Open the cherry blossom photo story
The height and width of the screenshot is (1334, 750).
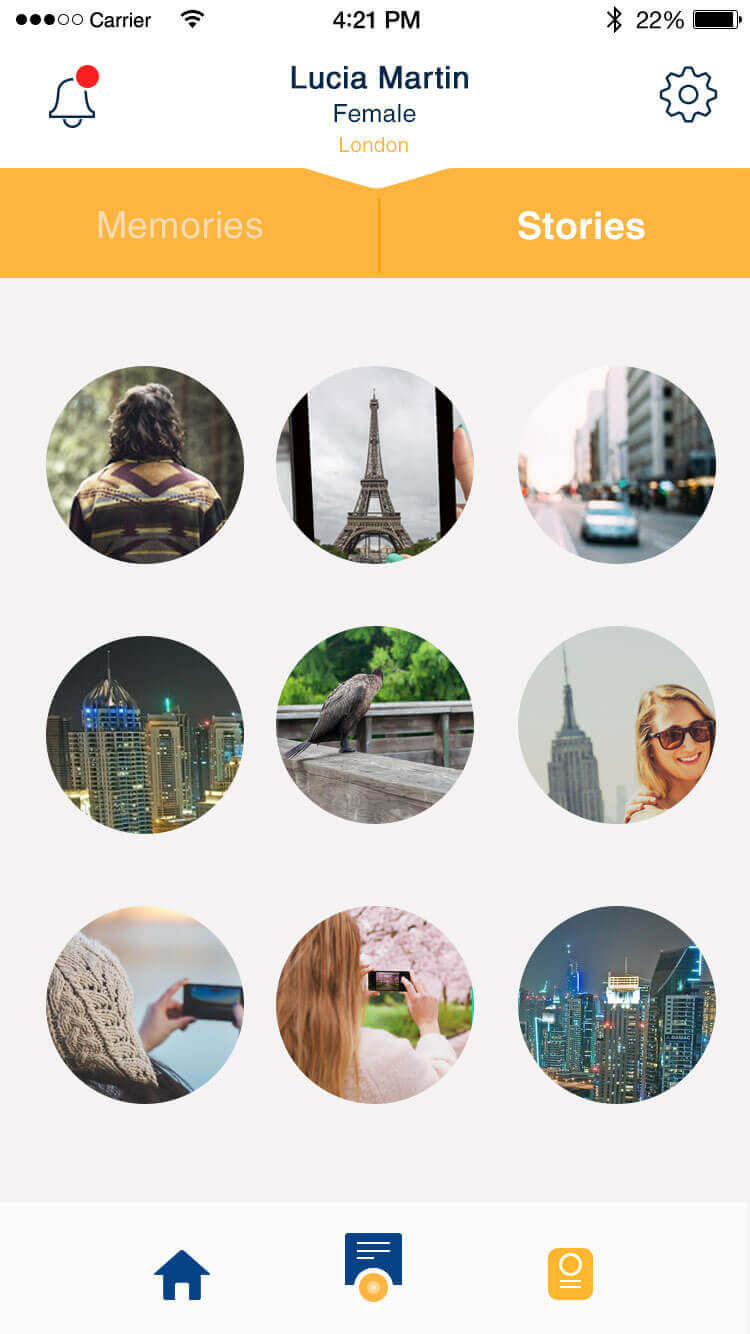click(375, 1005)
